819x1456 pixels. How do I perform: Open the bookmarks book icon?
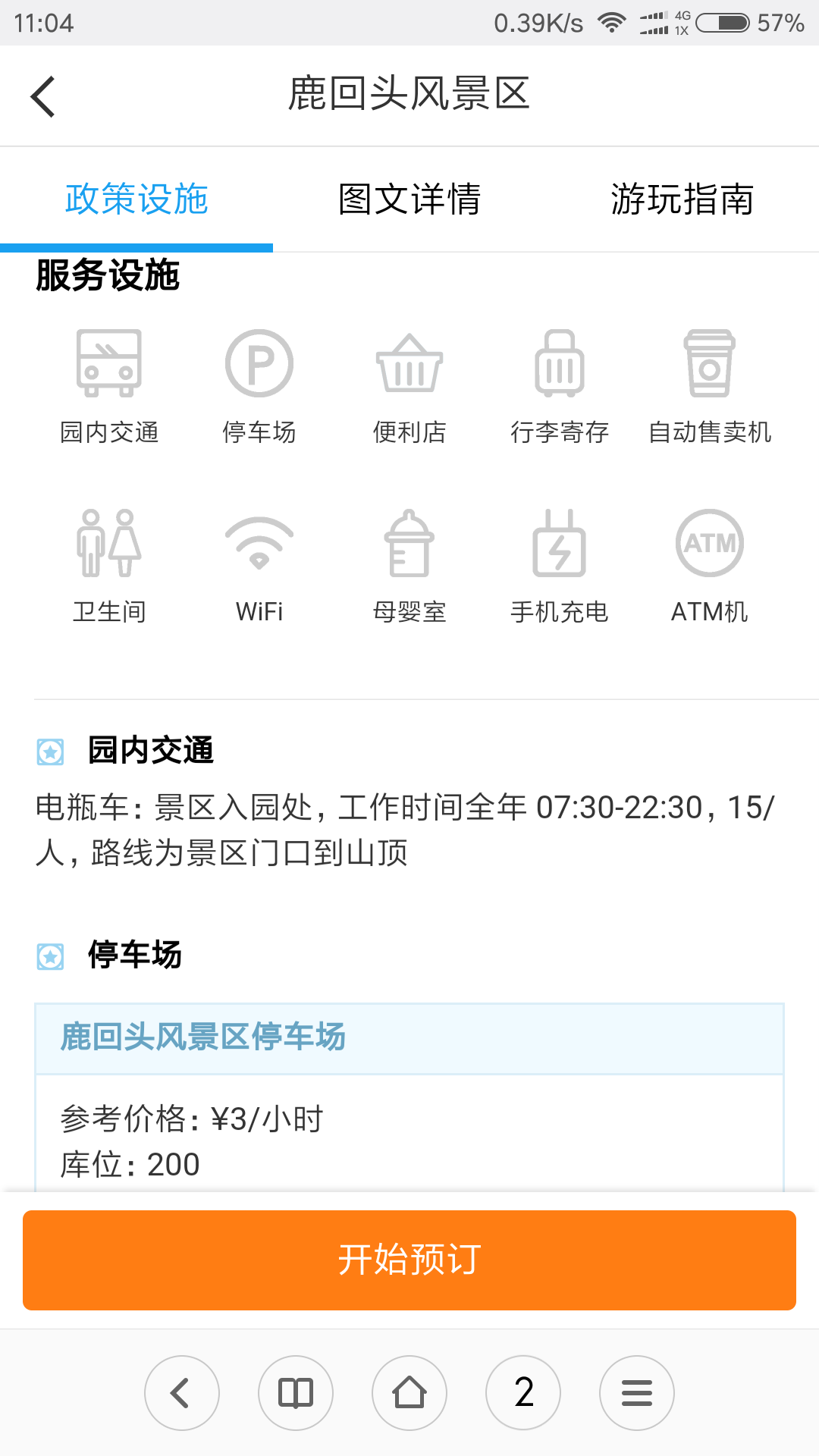pyautogui.click(x=296, y=1393)
